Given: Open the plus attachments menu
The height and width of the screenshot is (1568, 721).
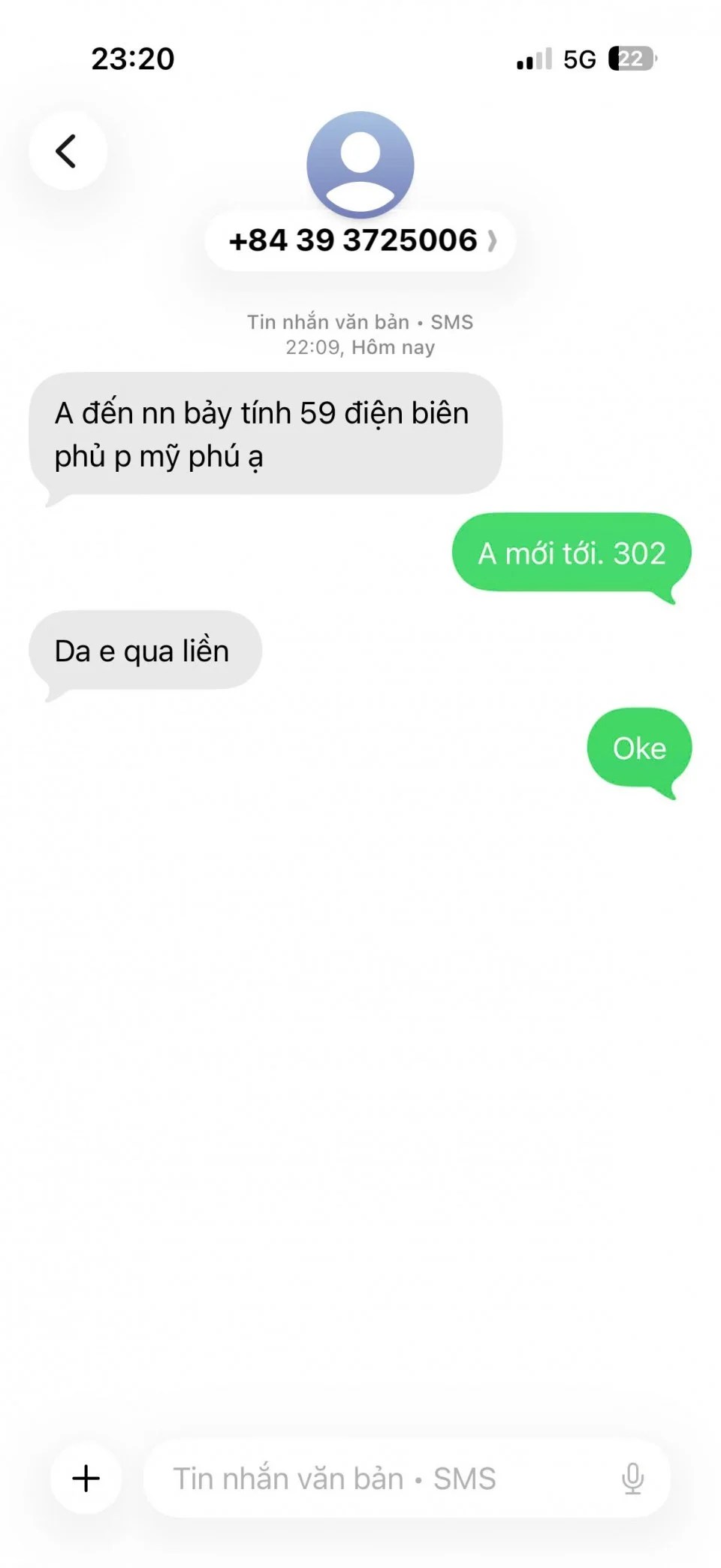Looking at the screenshot, I should coord(86,1478).
